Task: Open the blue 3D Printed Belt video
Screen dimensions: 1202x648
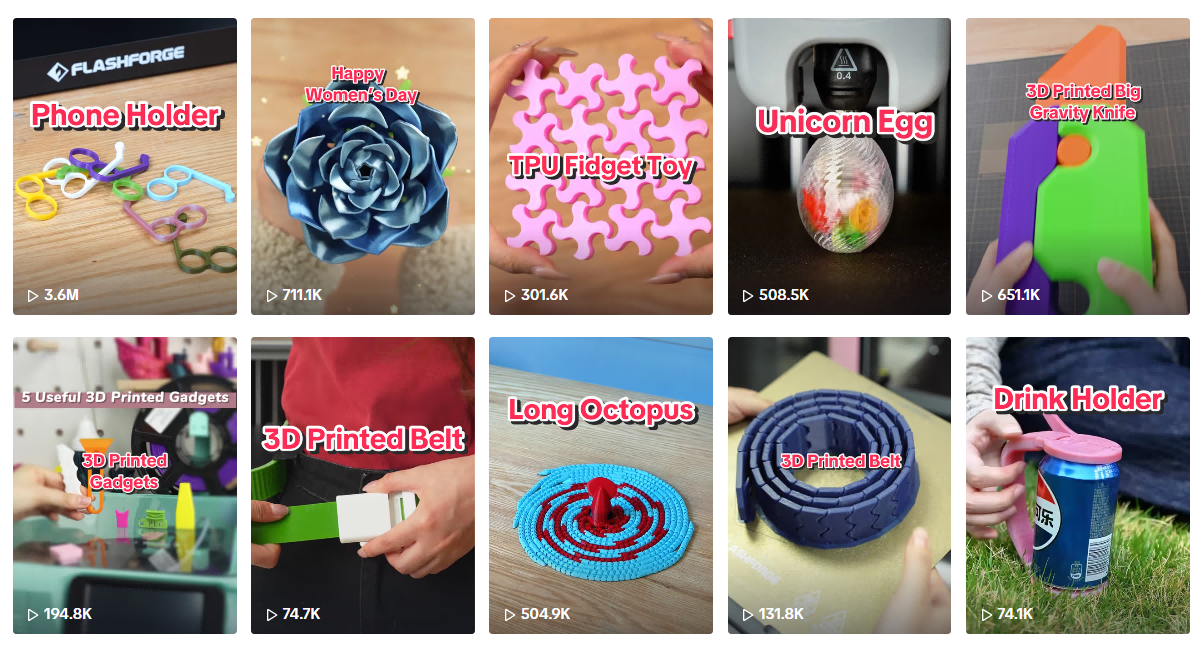Action: coord(839,485)
